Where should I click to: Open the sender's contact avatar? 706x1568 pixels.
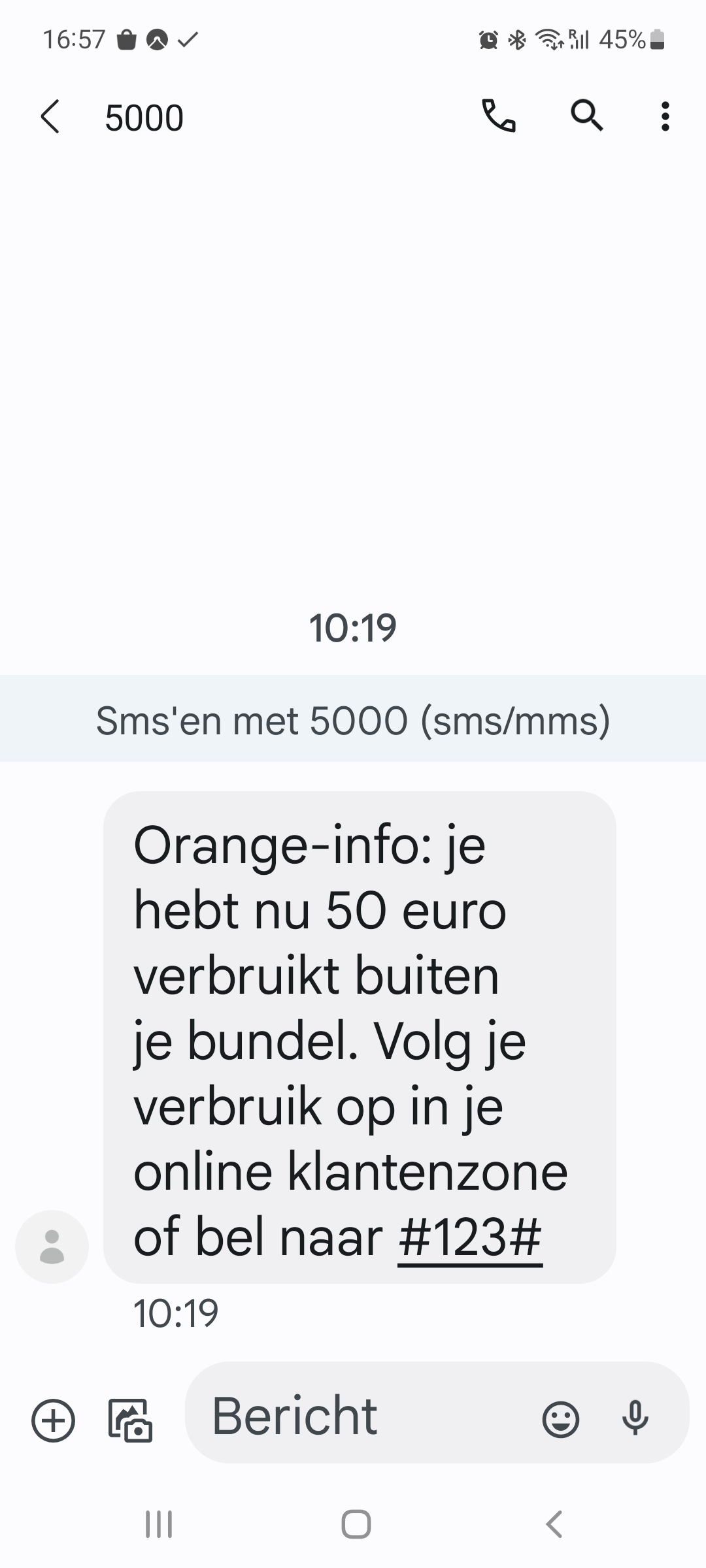pyautogui.click(x=52, y=1246)
